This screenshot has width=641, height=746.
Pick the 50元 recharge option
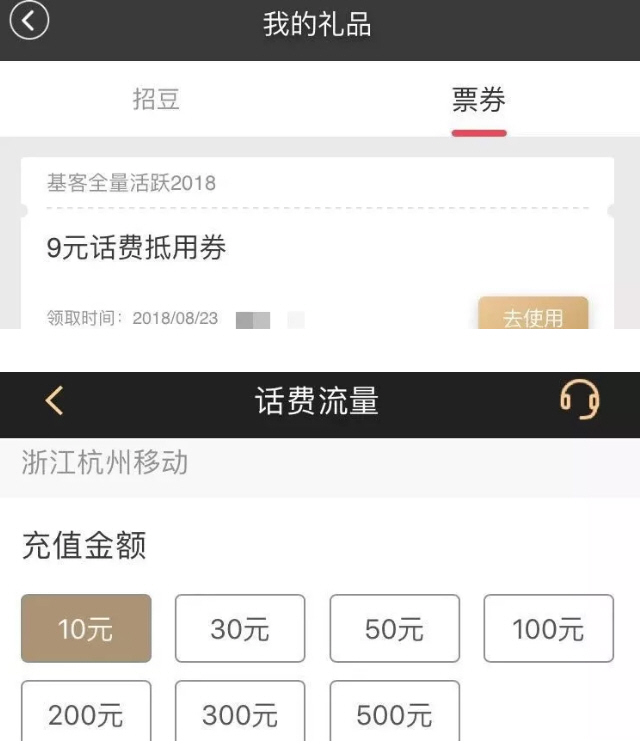(x=395, y=629)
